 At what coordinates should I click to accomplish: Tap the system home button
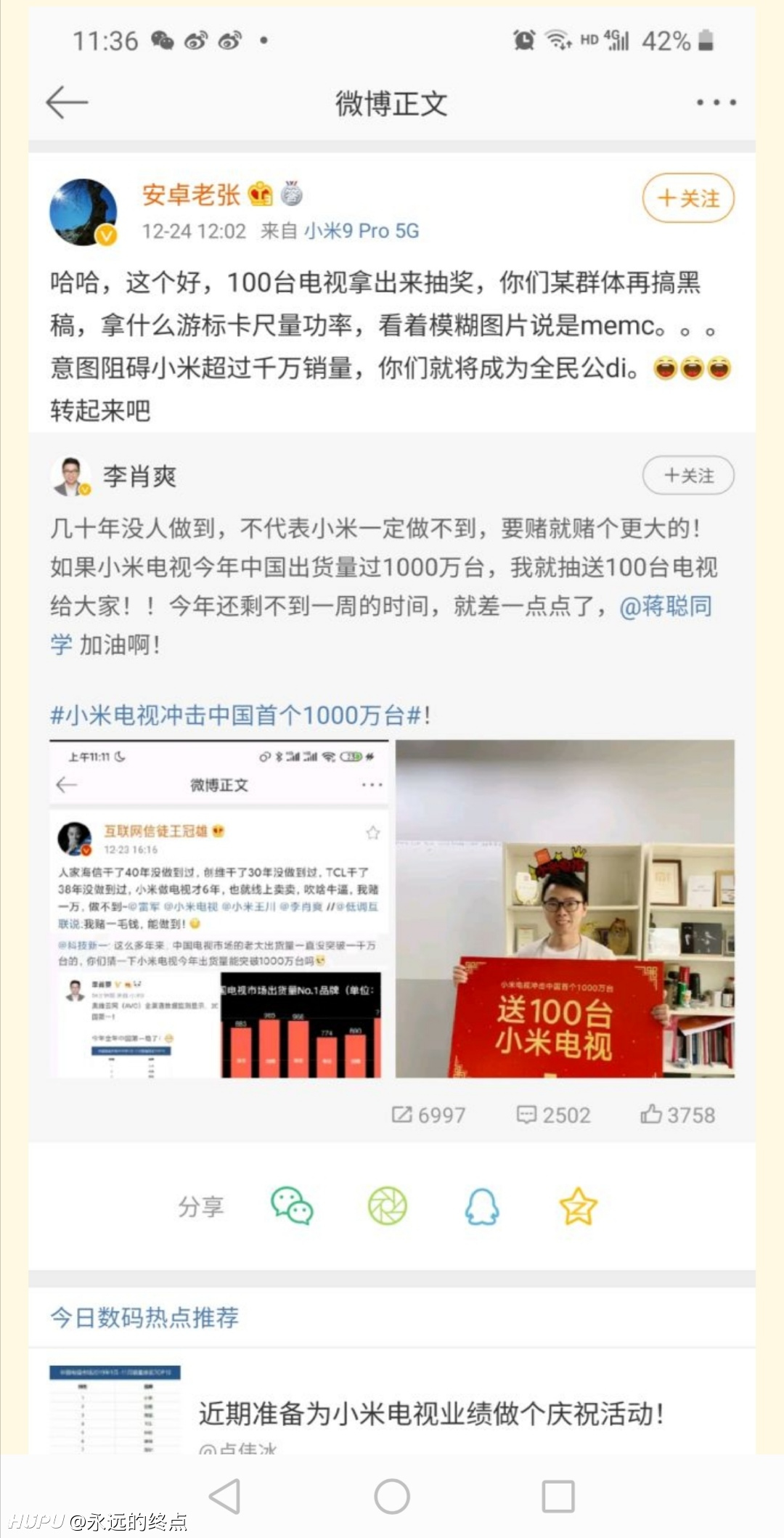tap(392, 1497)
